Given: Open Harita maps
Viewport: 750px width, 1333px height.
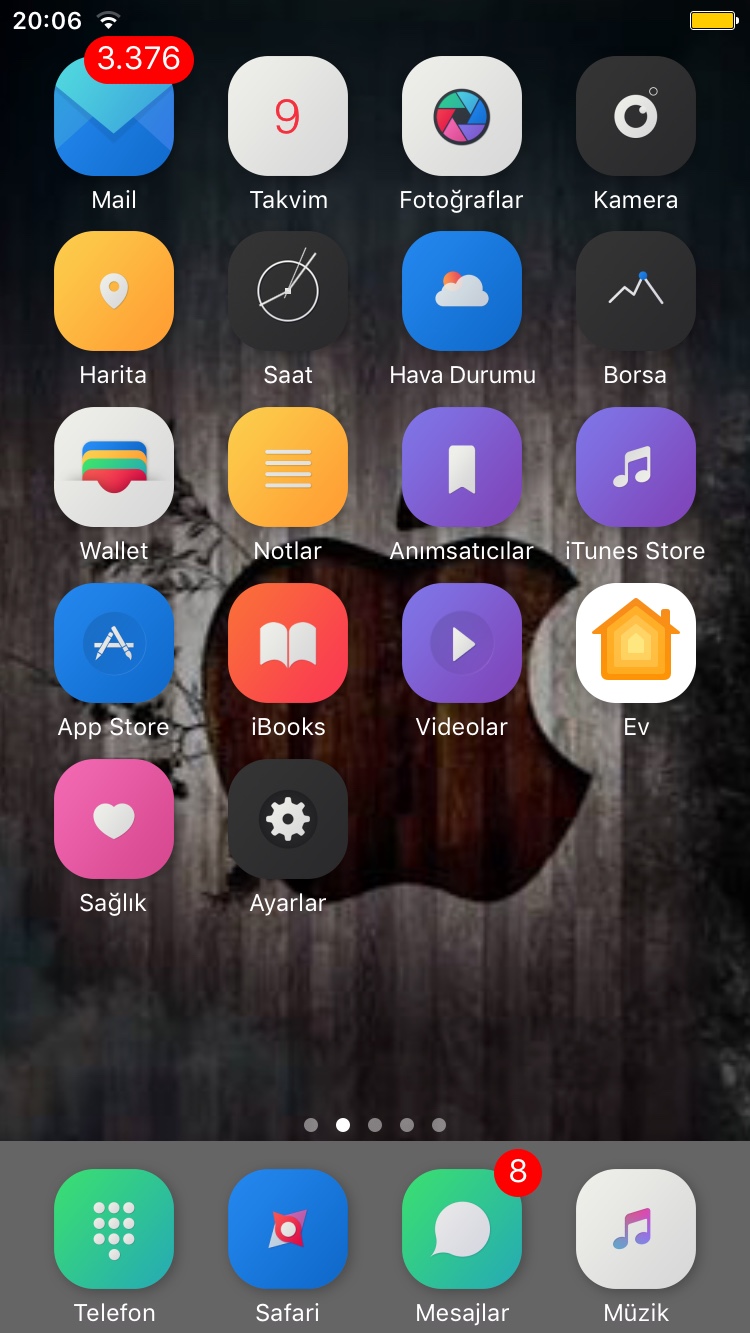Looking at the screenshot, I should point(114,292).
